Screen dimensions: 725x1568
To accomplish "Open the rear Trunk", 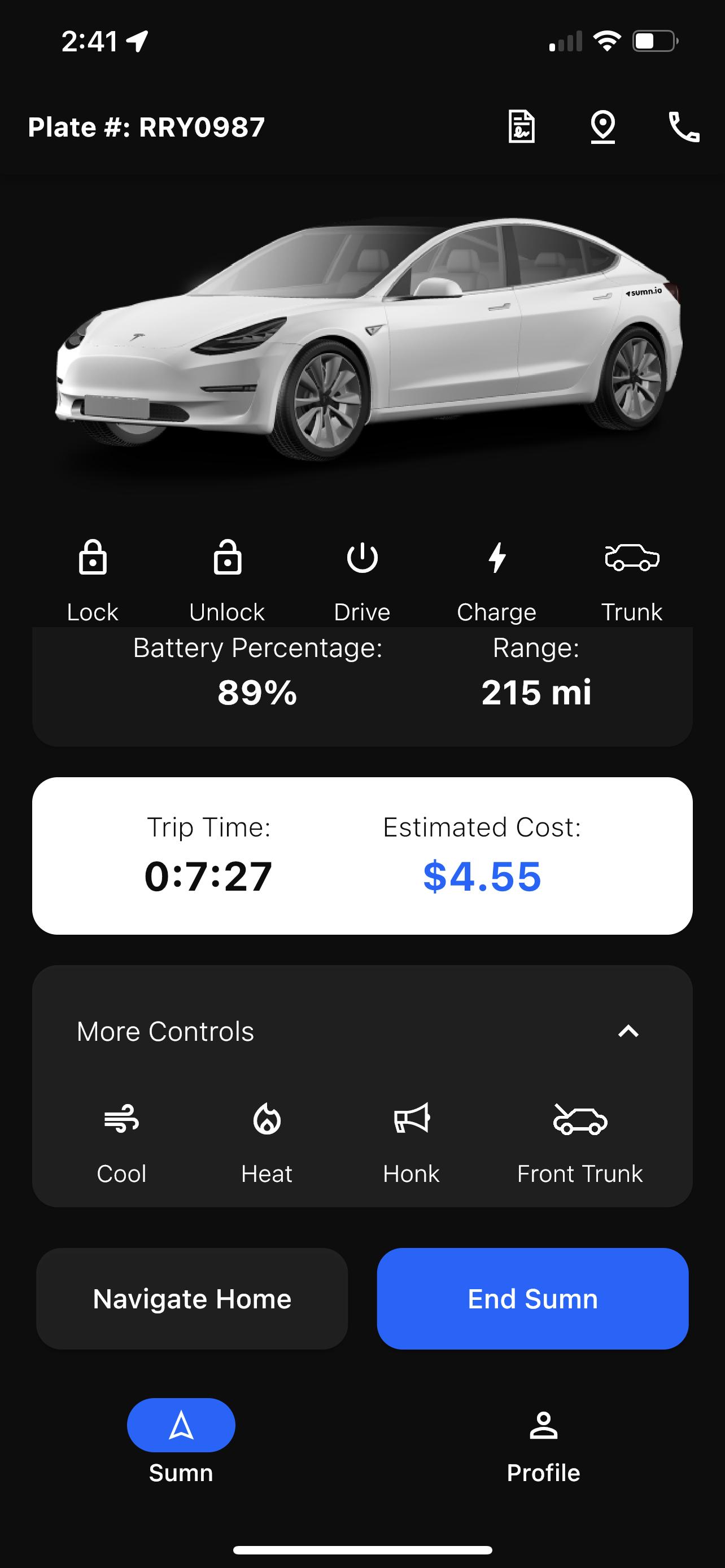I will tap(632, 581).
